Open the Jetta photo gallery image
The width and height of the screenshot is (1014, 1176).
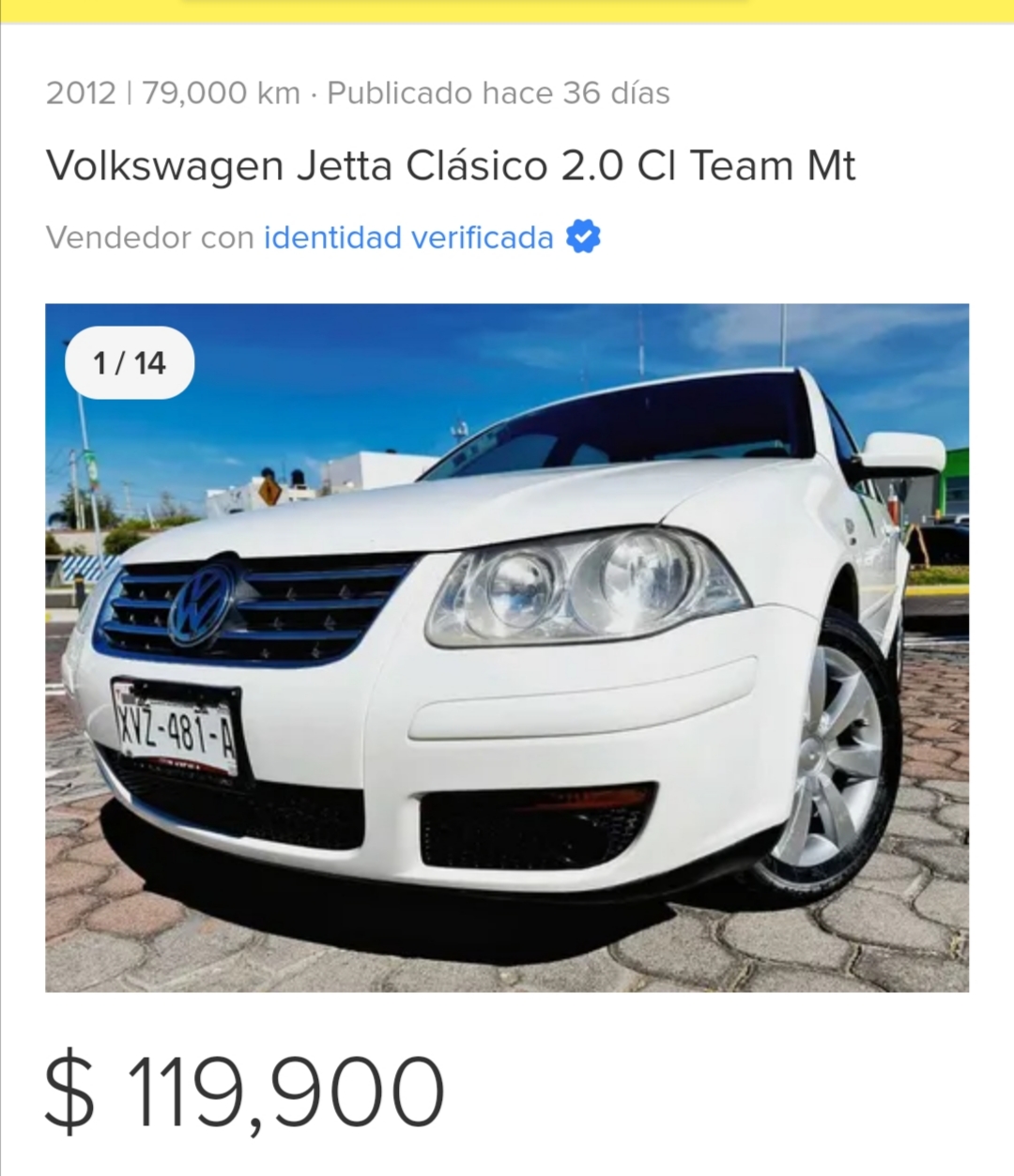[507, 648]
